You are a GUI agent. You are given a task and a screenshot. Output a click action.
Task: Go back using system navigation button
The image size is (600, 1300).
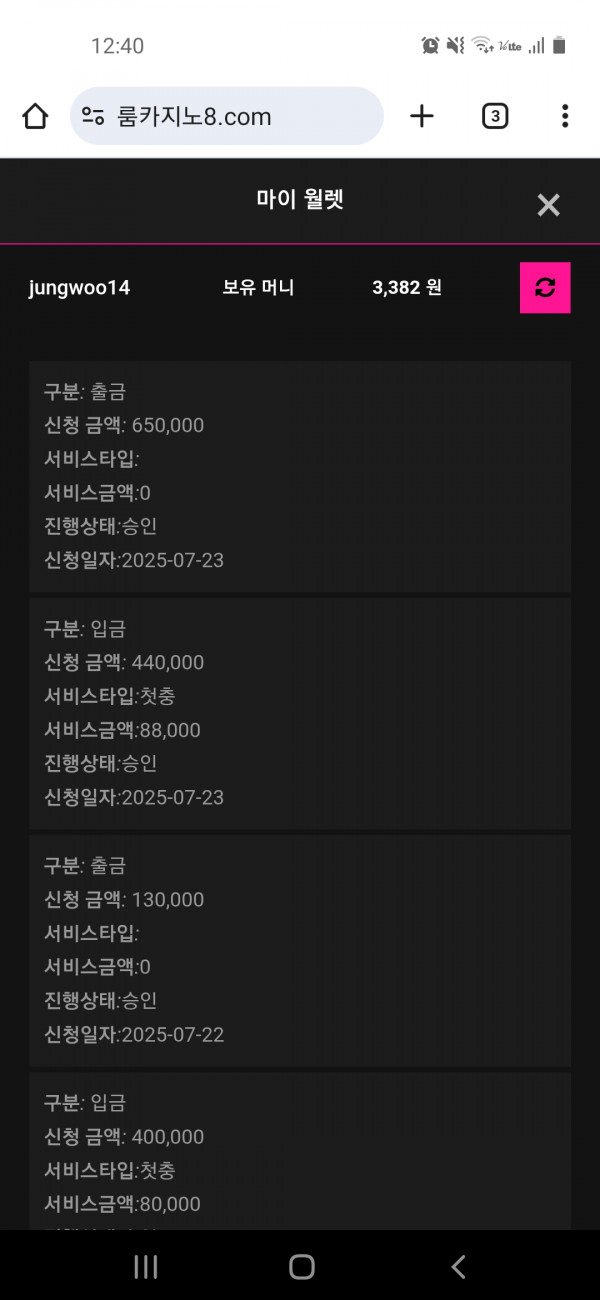tap(458, 1267)
